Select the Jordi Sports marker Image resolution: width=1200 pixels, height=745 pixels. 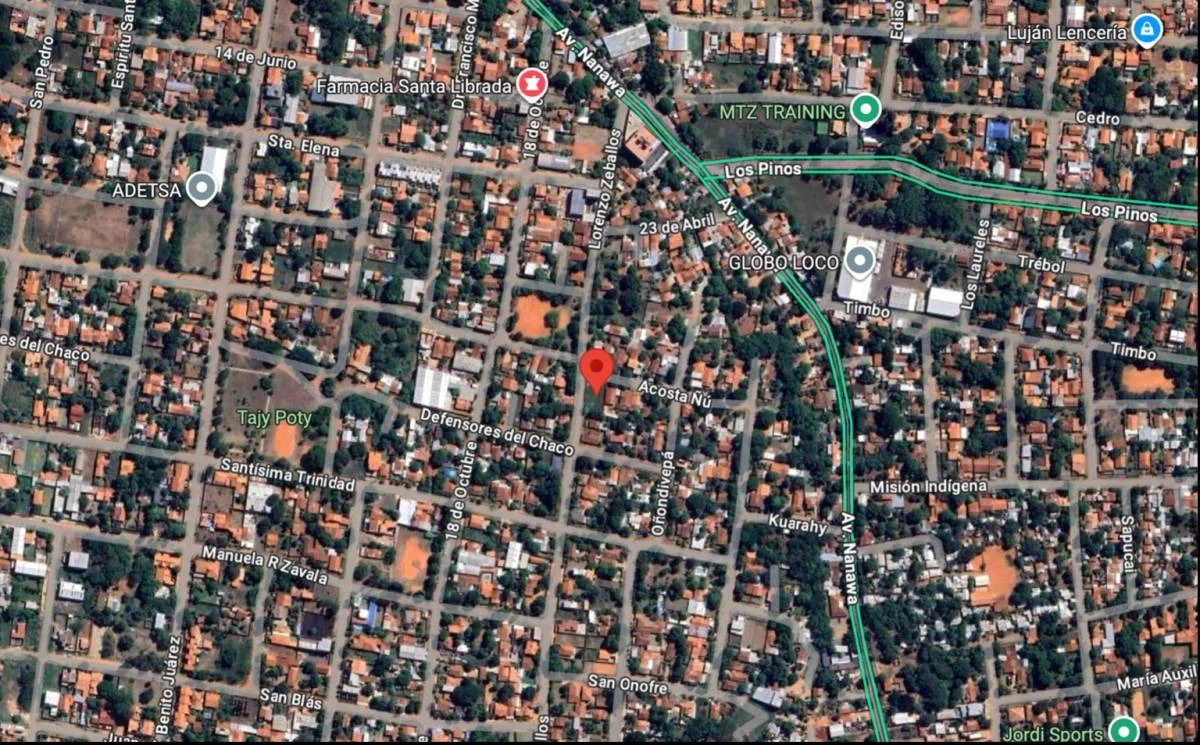pyautogui.click(x=1123, y=728)
